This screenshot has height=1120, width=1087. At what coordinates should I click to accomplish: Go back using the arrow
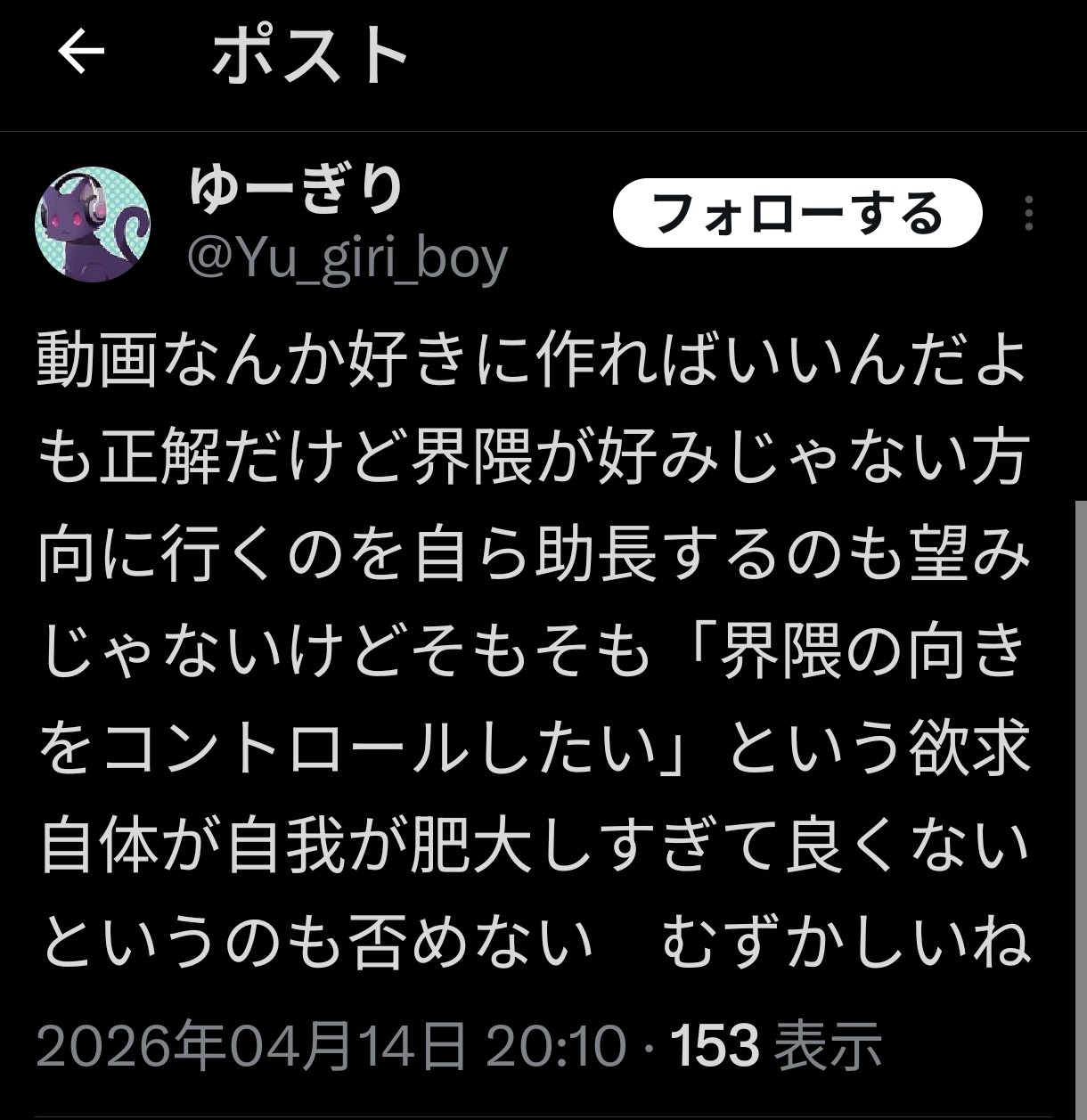coord(81,53)
